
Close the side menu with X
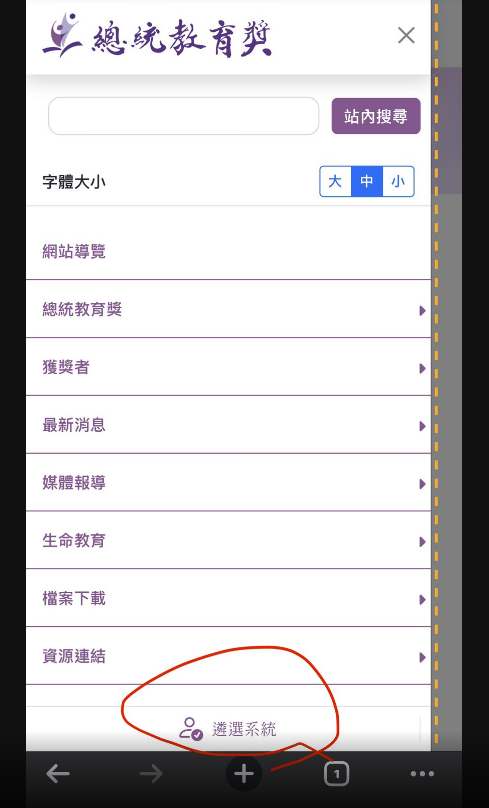pyautogui.click(x=406, y=36)
